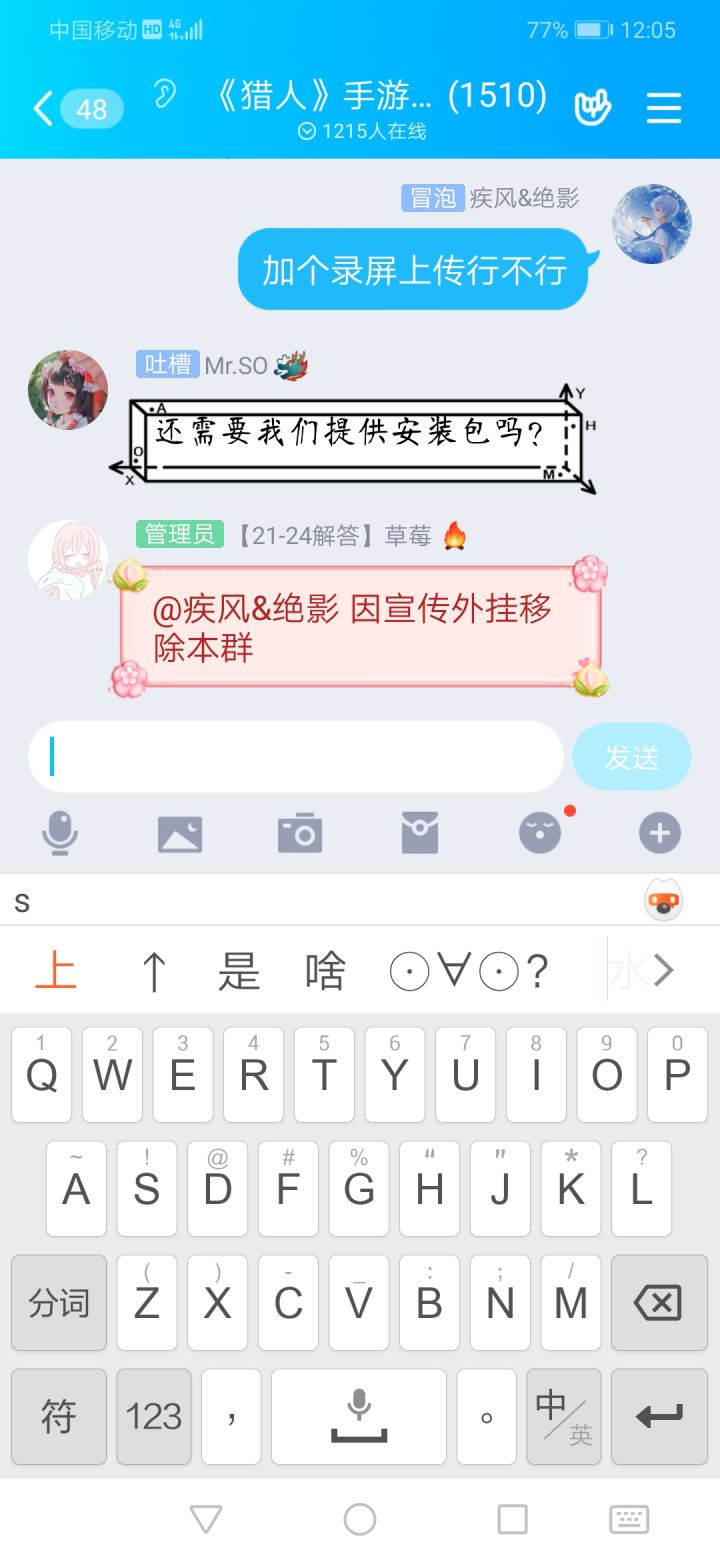720x1560 pixels.
Task: Switch to number keyboard with 123 key
Action: click(x=153, y=1417)
